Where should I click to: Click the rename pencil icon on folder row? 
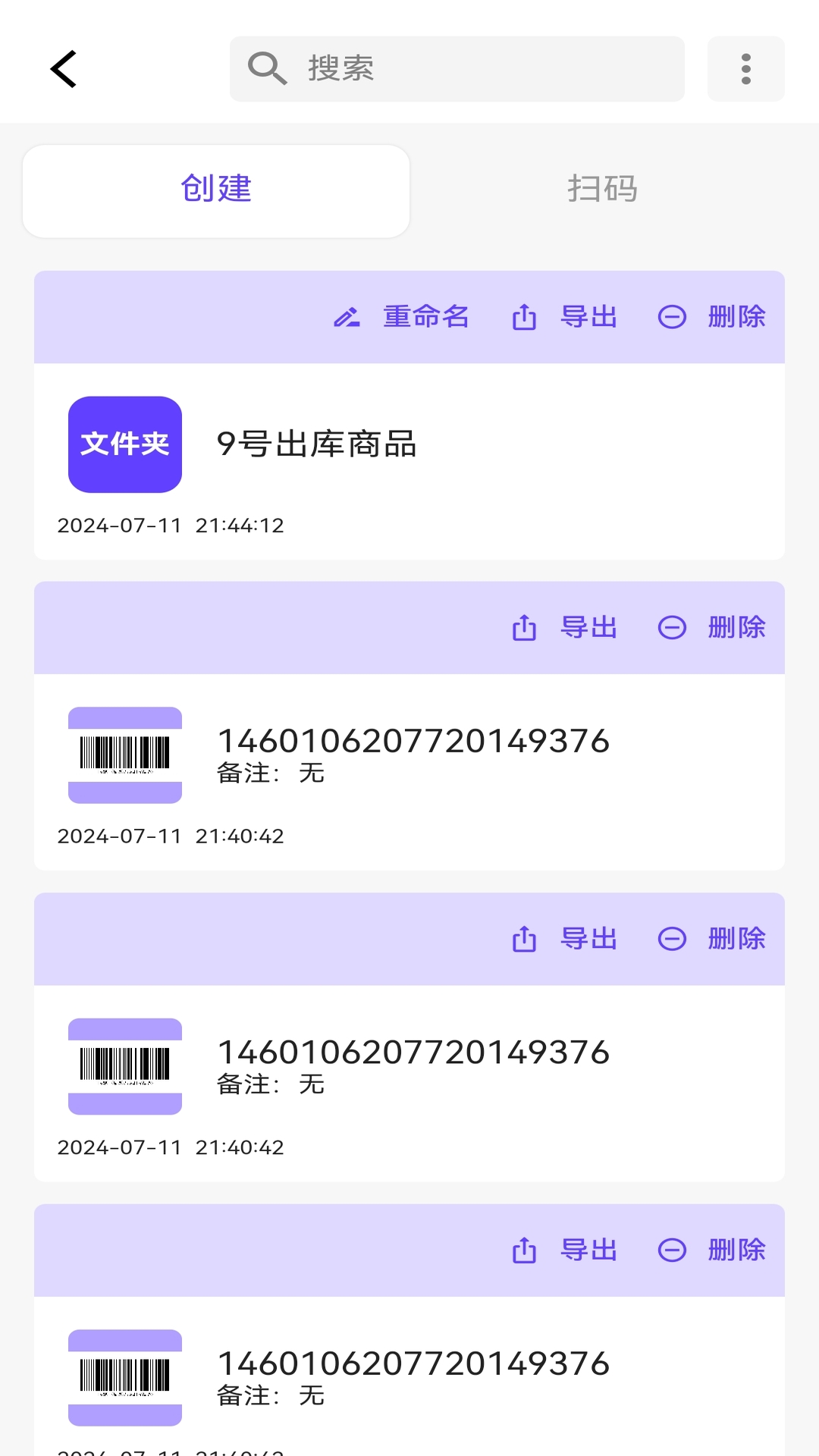pos(347,318)
